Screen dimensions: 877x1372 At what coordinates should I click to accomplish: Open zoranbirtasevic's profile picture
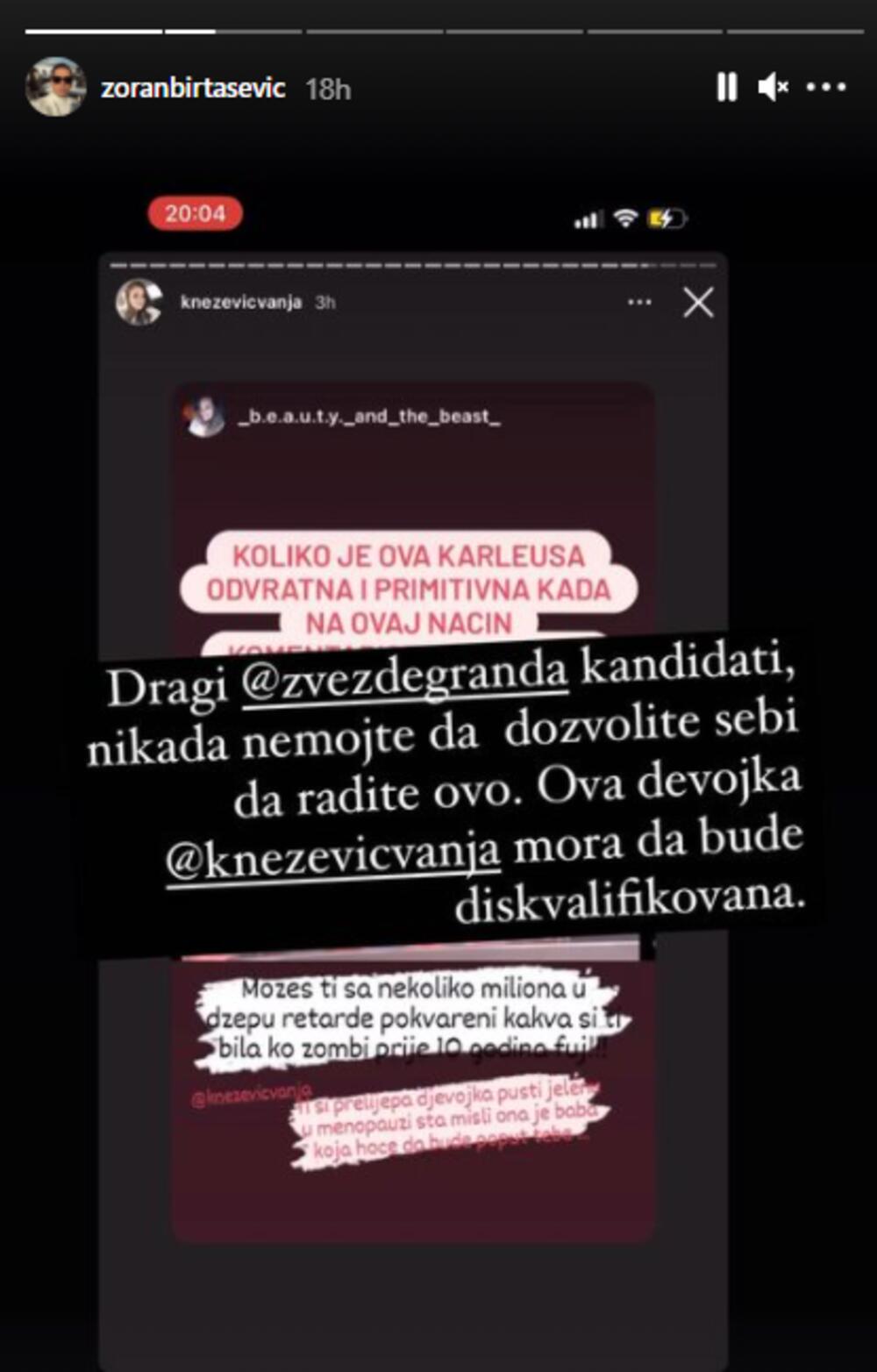pos(56,87)
